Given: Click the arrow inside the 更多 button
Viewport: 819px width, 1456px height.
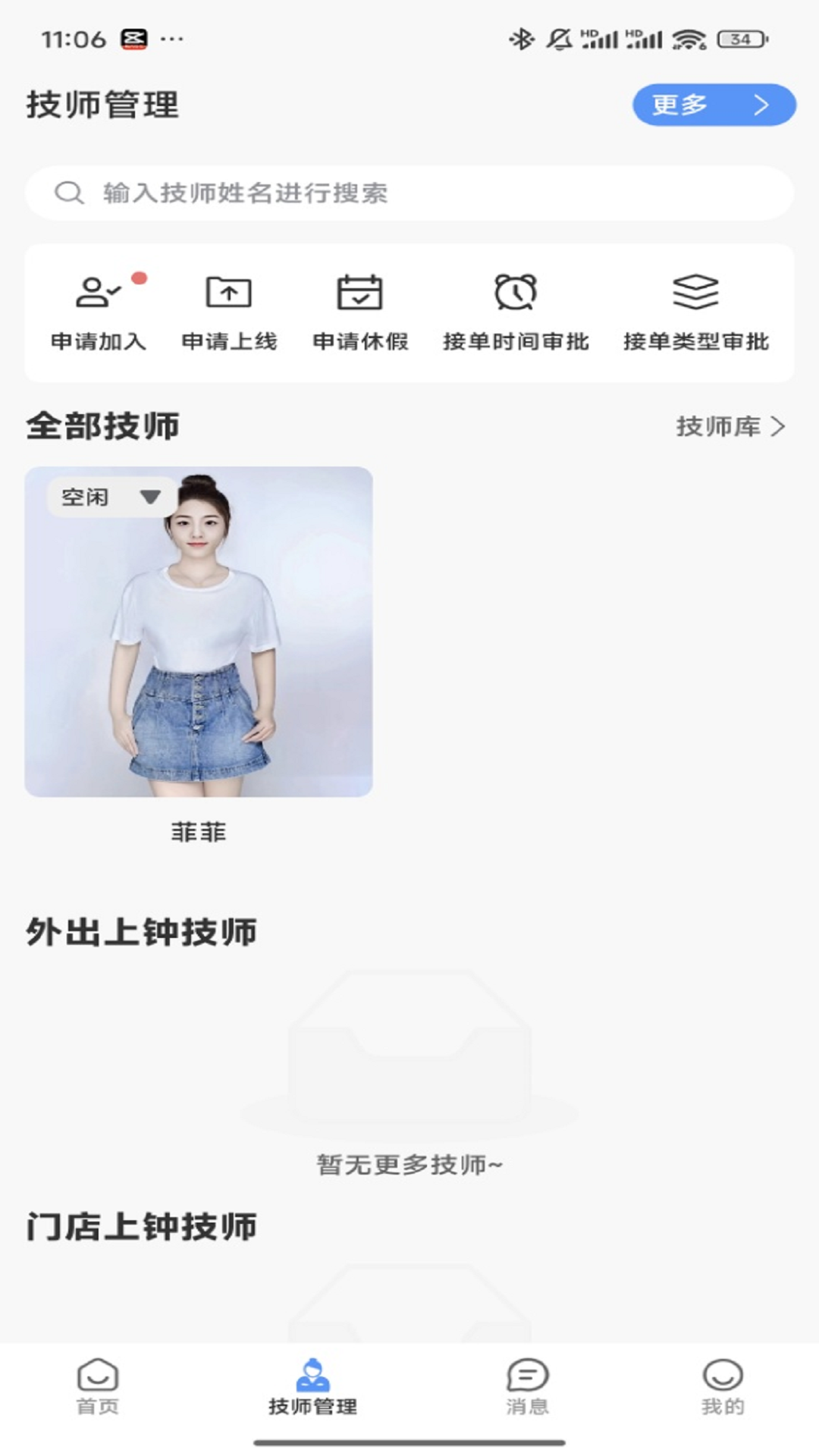Looking at the screenshot, I should [x=761, y=105].
